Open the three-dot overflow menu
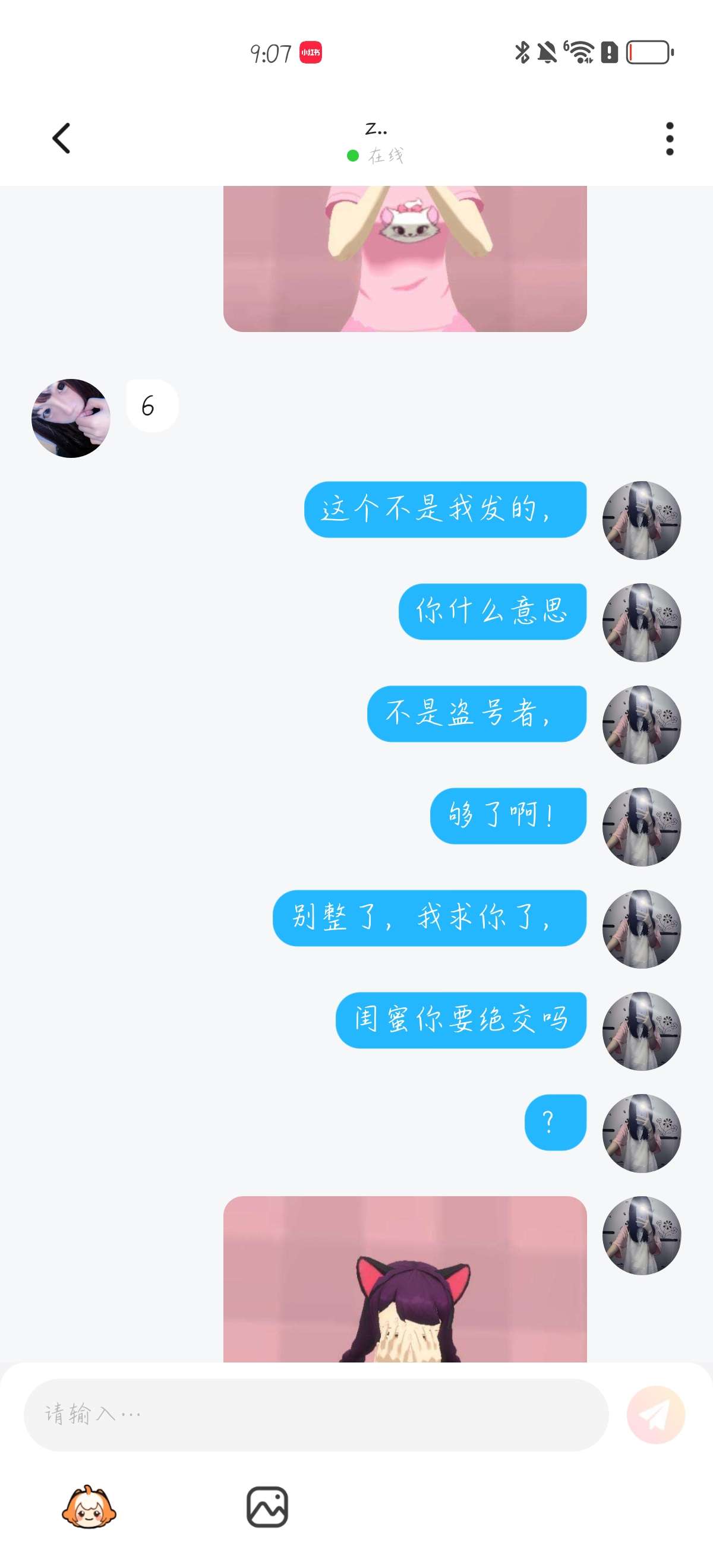Screen dimensions: 713x1568 tap(669, 139)
